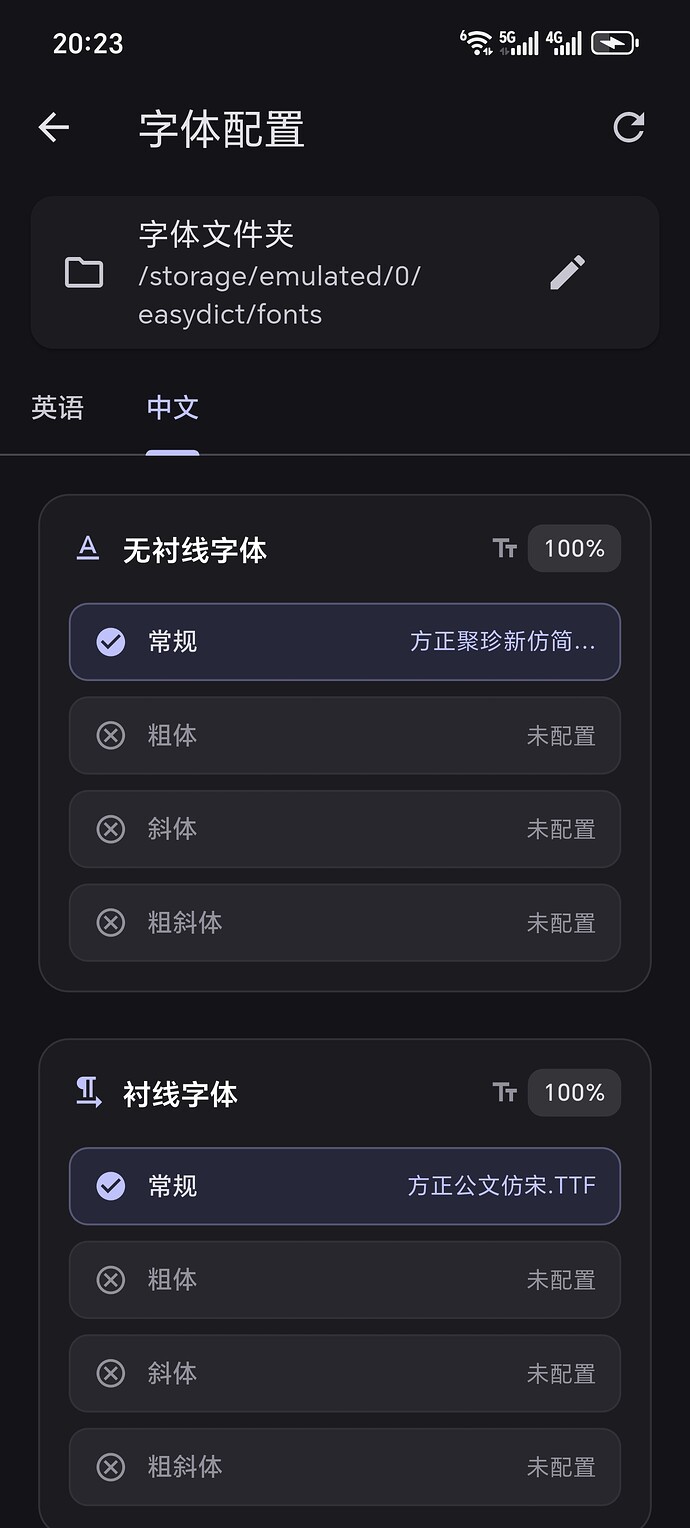Change the 无衬线字体 size percentage

click(x=573, y=549)
